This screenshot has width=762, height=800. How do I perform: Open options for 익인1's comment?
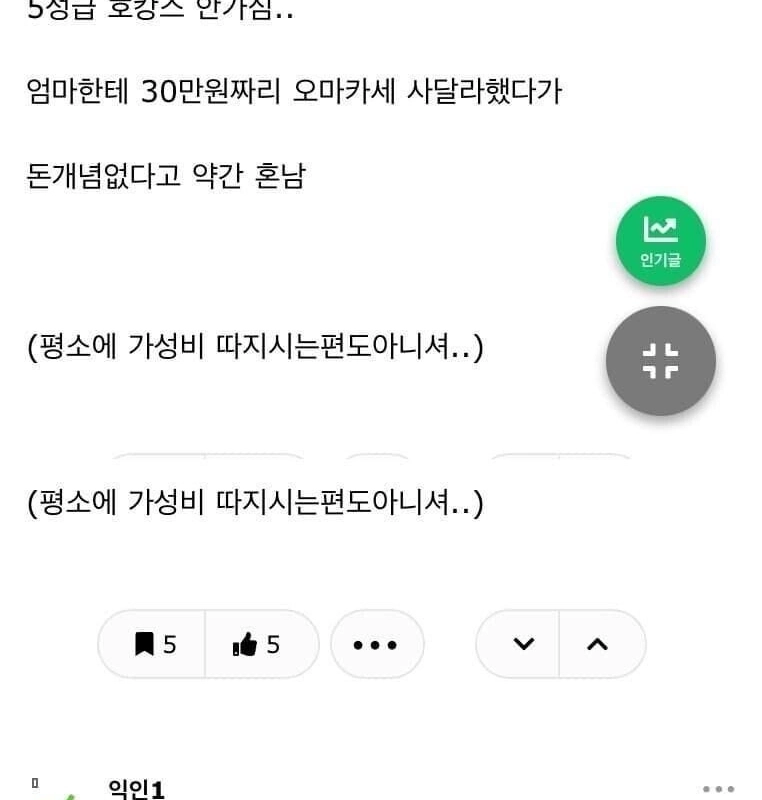pos(718,789)
